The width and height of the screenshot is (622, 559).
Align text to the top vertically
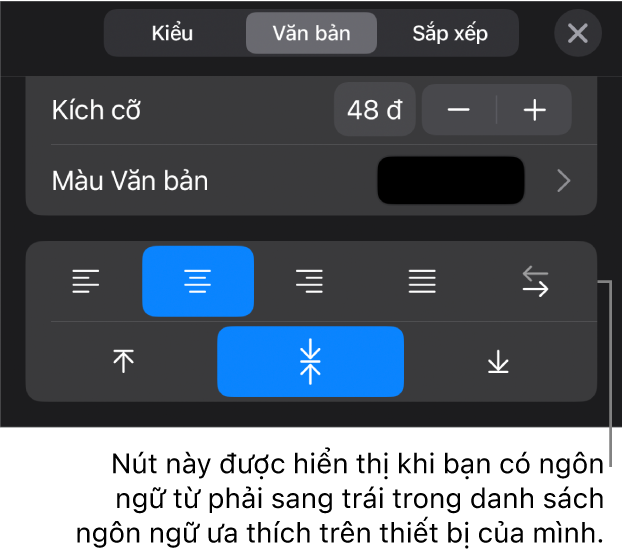point(123,362)
